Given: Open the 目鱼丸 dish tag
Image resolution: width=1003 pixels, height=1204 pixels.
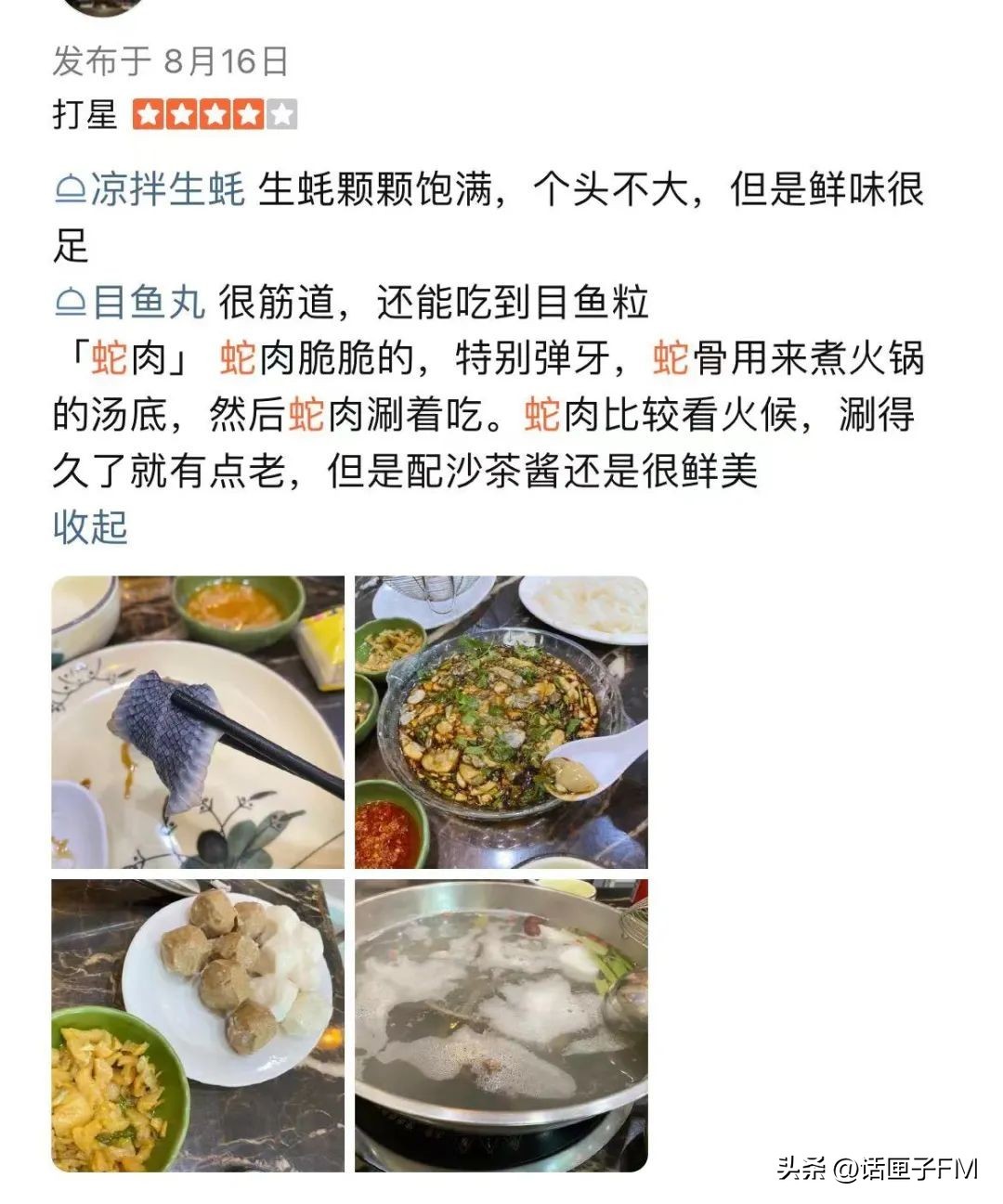Looking at the screenshot, I should pos(130,303).
